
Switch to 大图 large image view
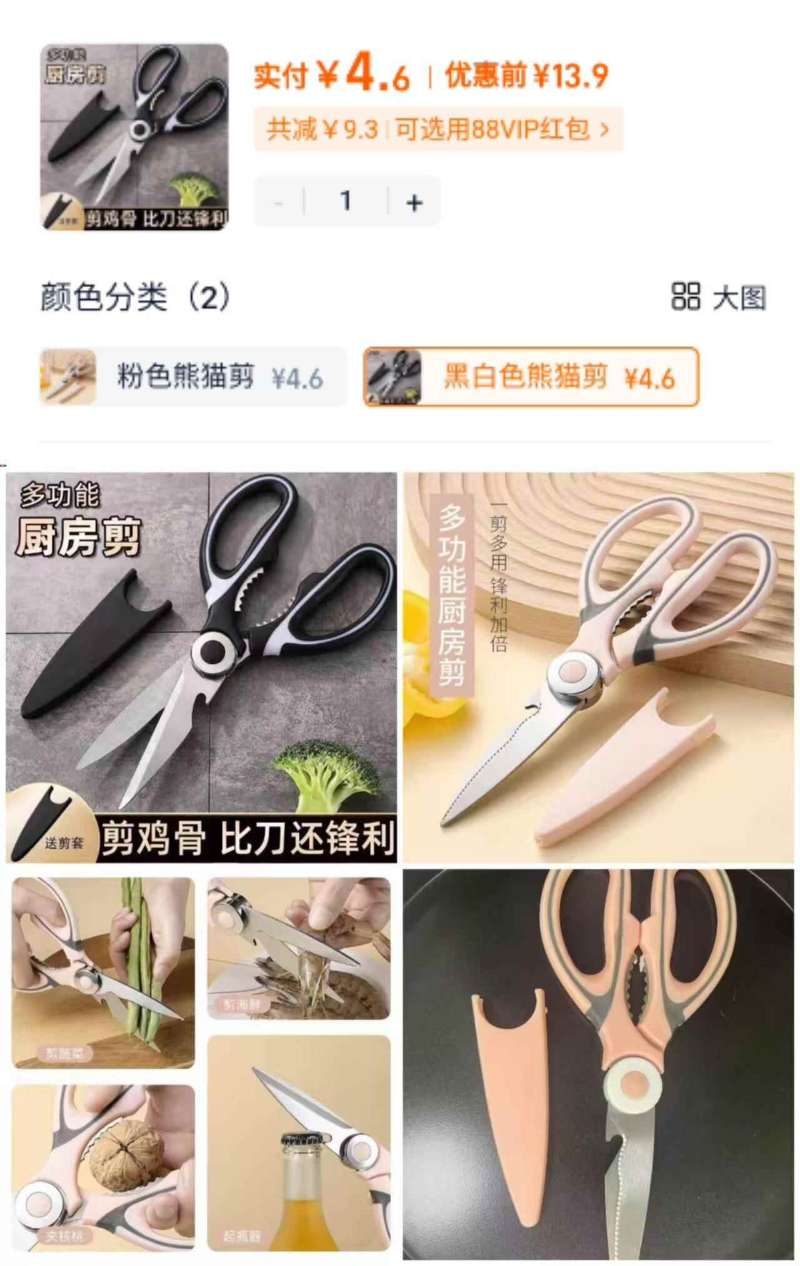(718, 297)
